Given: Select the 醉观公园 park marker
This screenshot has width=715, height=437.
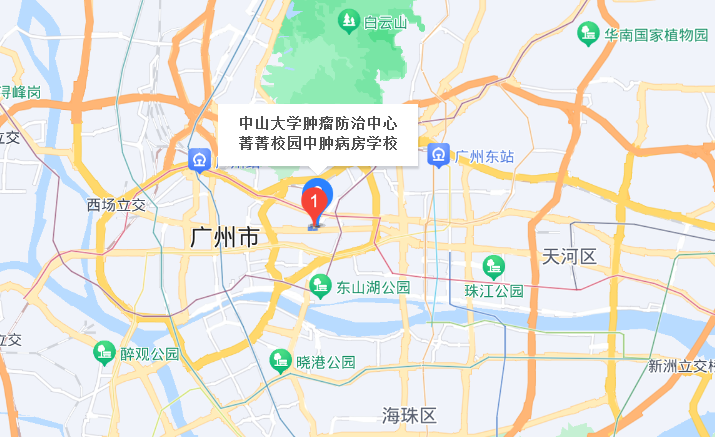Looking at the screenshot, I should click(x=104, y=352).
